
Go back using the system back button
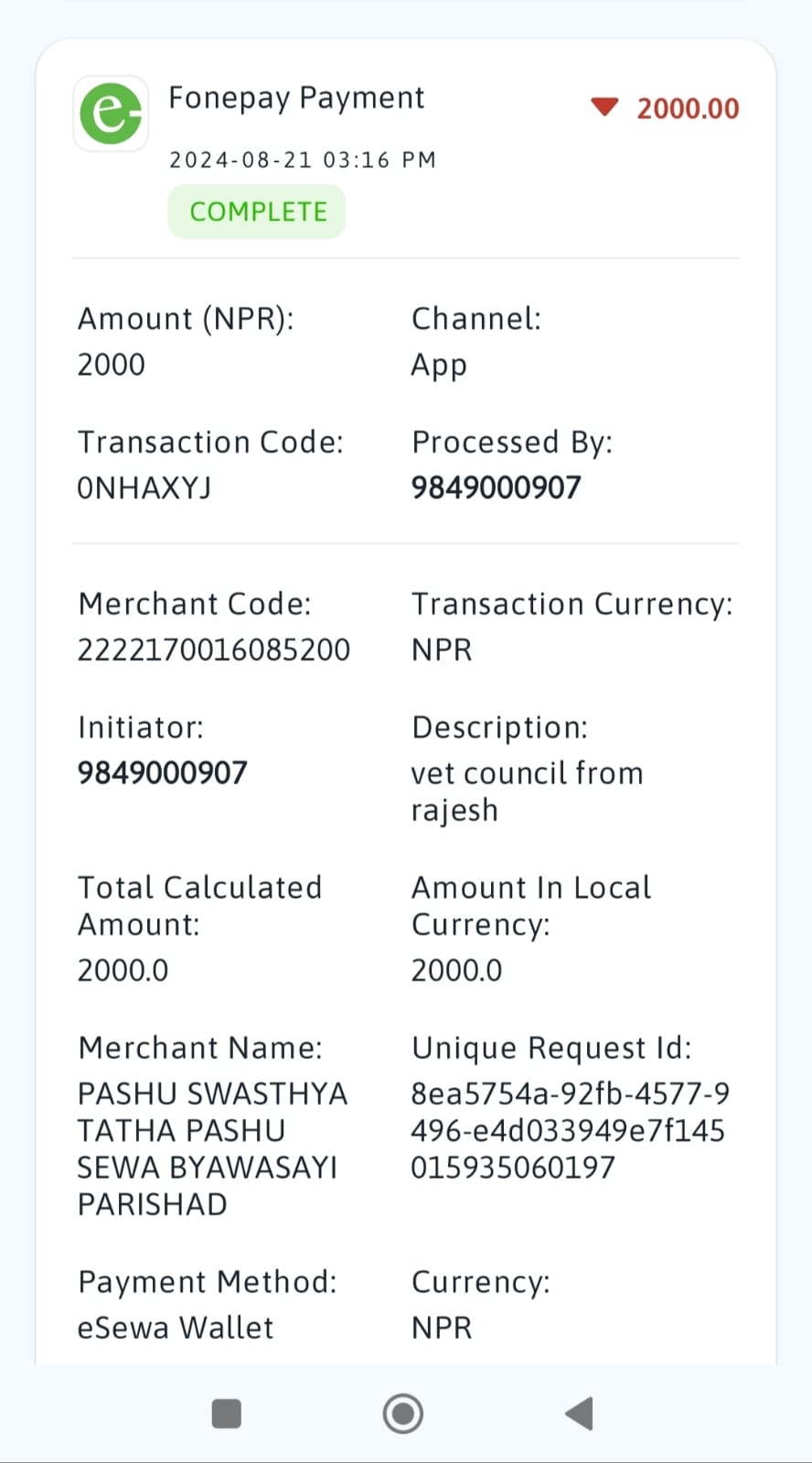point(579,1414)
